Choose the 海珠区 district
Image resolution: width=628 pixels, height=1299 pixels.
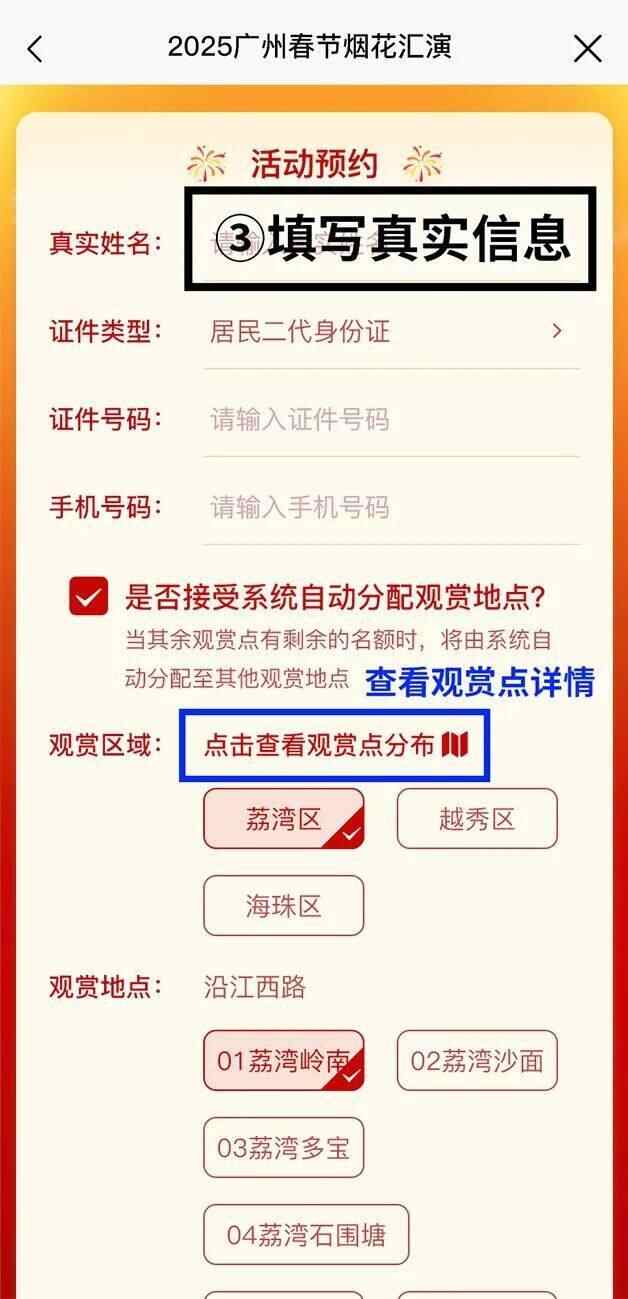(x=283, y=906)
